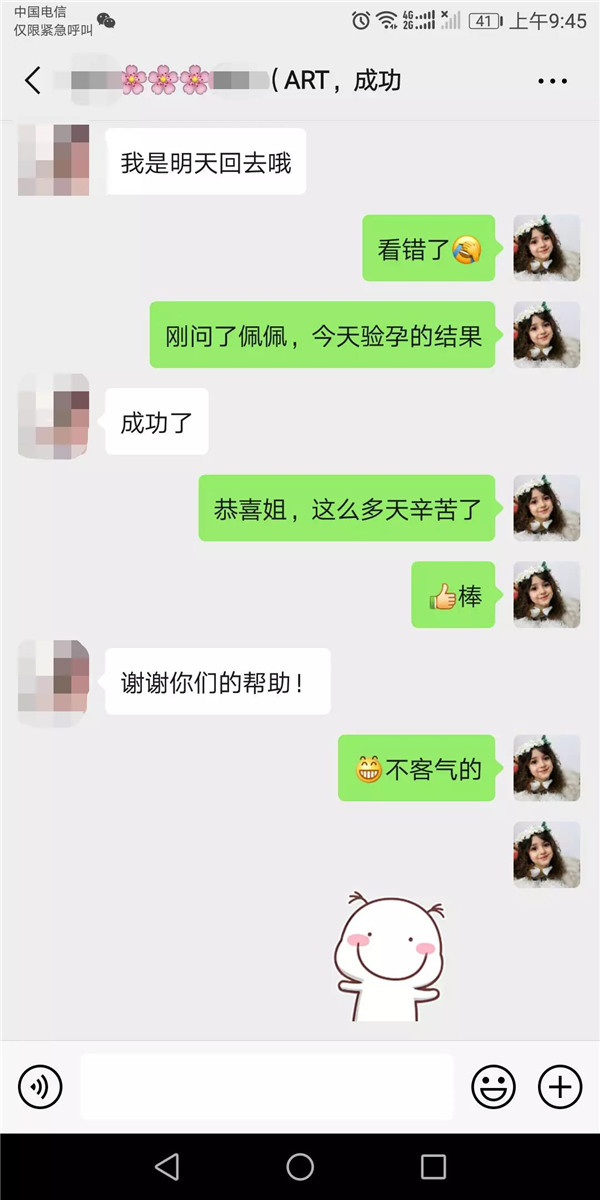Go back to the chat list

pos(33,81)
